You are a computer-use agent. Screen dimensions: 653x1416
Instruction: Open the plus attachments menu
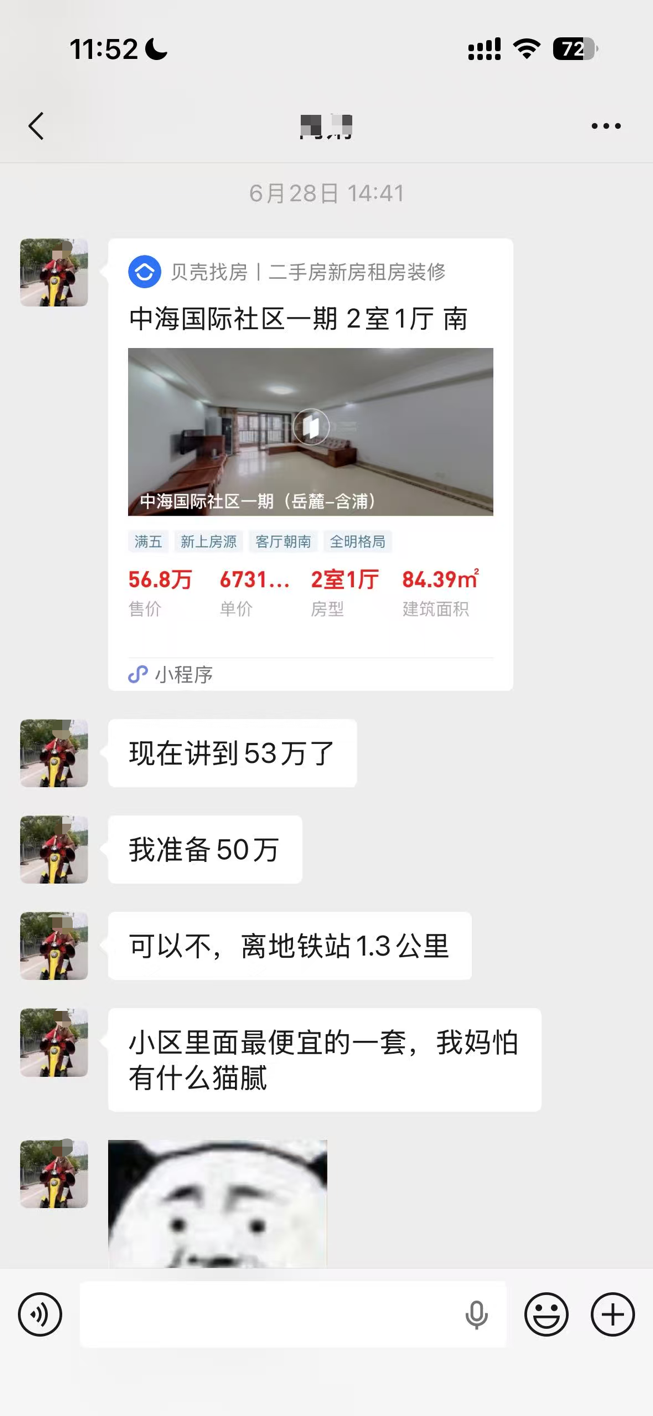click(x=612, y=1314)
